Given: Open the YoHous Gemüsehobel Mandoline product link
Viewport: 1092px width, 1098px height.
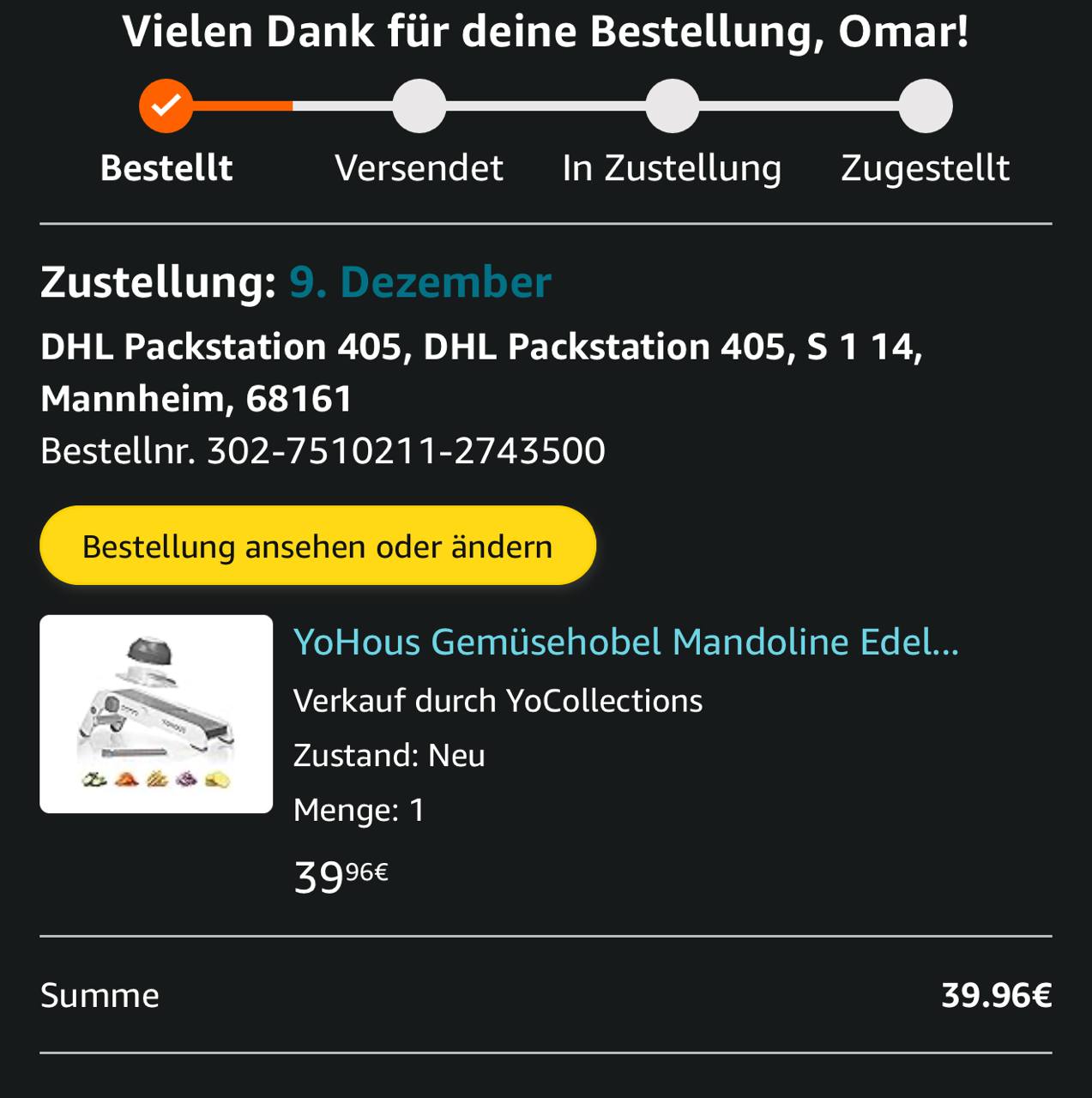Looking at the screenshot, I should pyautogui.click(x=625, y=642).
